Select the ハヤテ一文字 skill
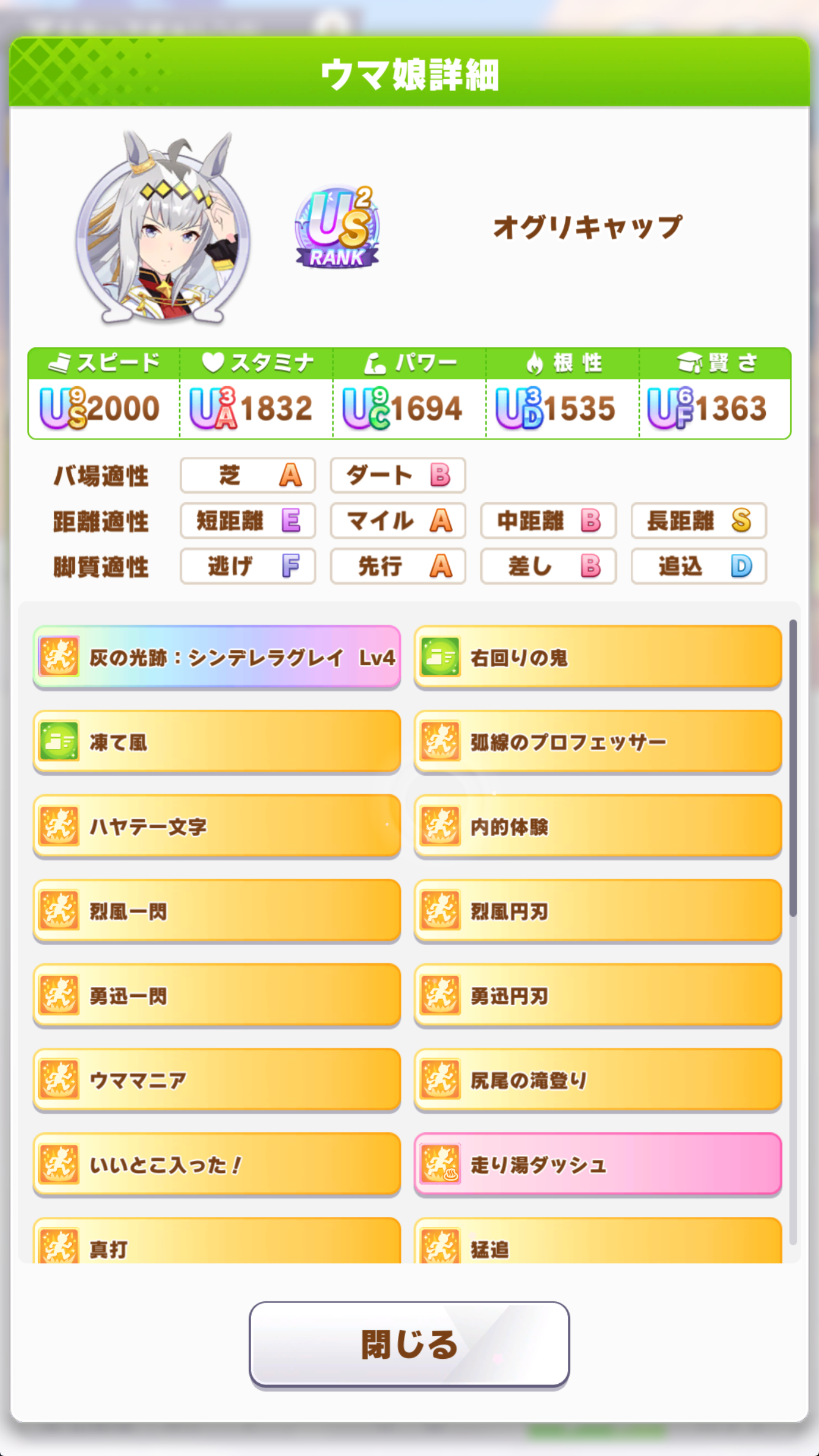 (217, 826)
